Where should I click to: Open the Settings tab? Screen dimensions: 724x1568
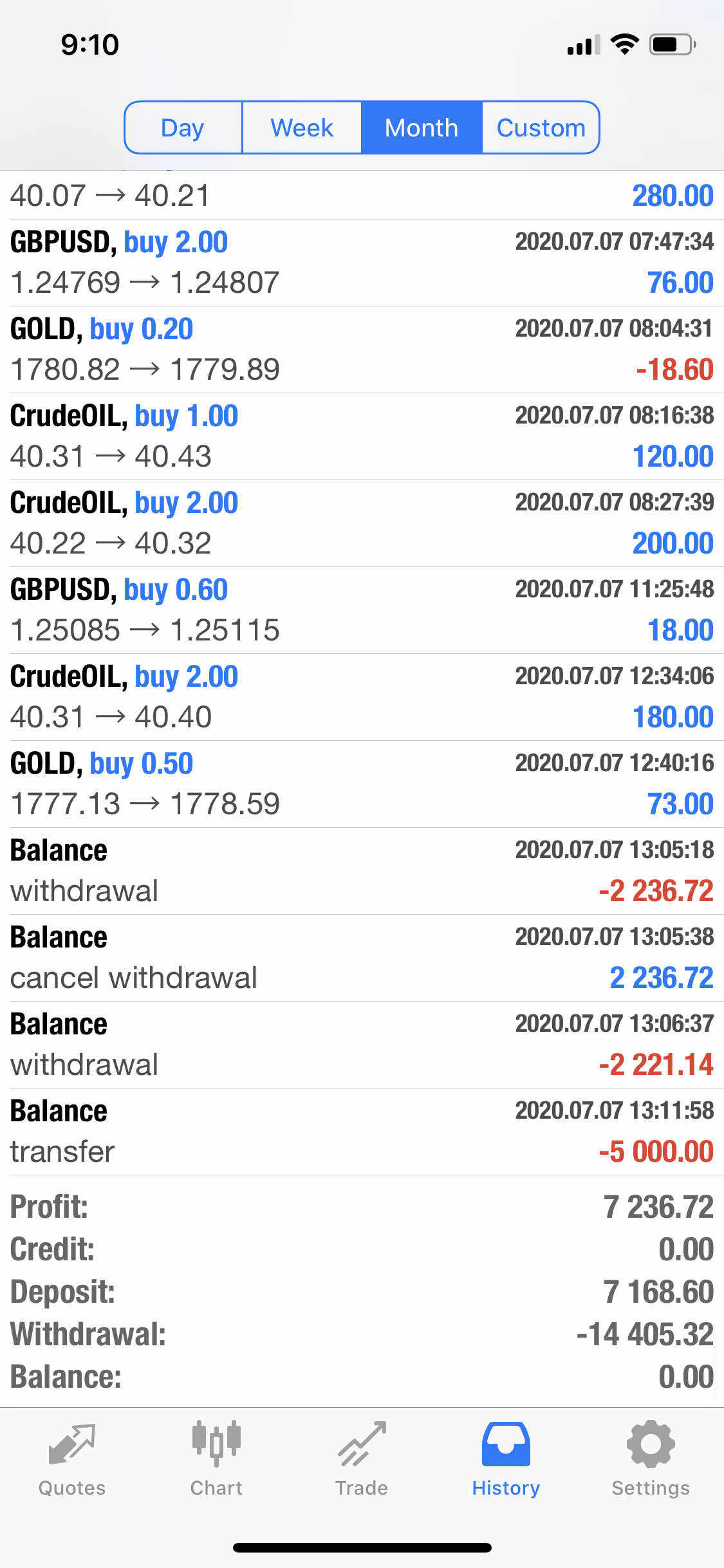[x=651, y=1459]
